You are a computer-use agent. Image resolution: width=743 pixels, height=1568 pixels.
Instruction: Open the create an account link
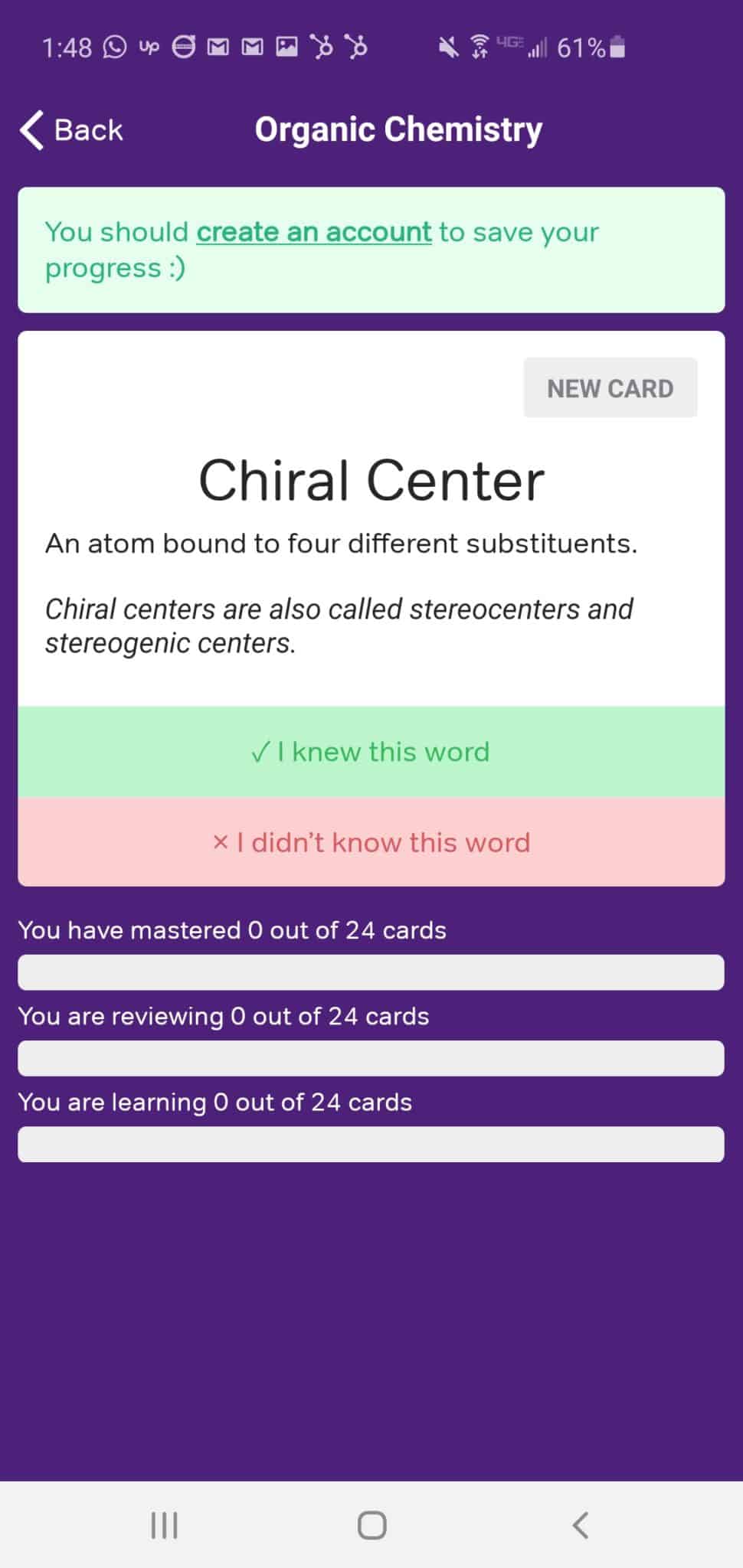(x=314, y=231)
